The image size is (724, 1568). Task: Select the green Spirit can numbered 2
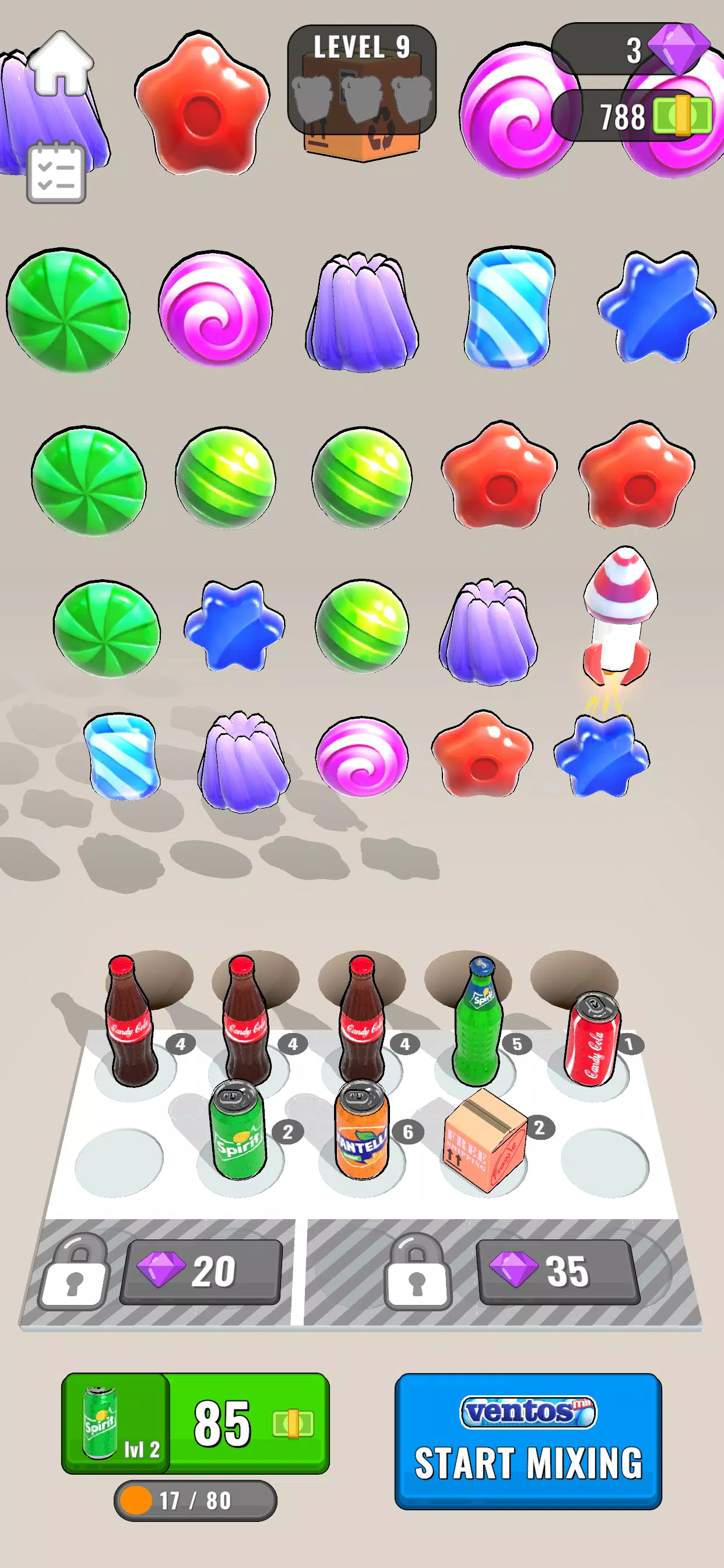(238, 1130)
